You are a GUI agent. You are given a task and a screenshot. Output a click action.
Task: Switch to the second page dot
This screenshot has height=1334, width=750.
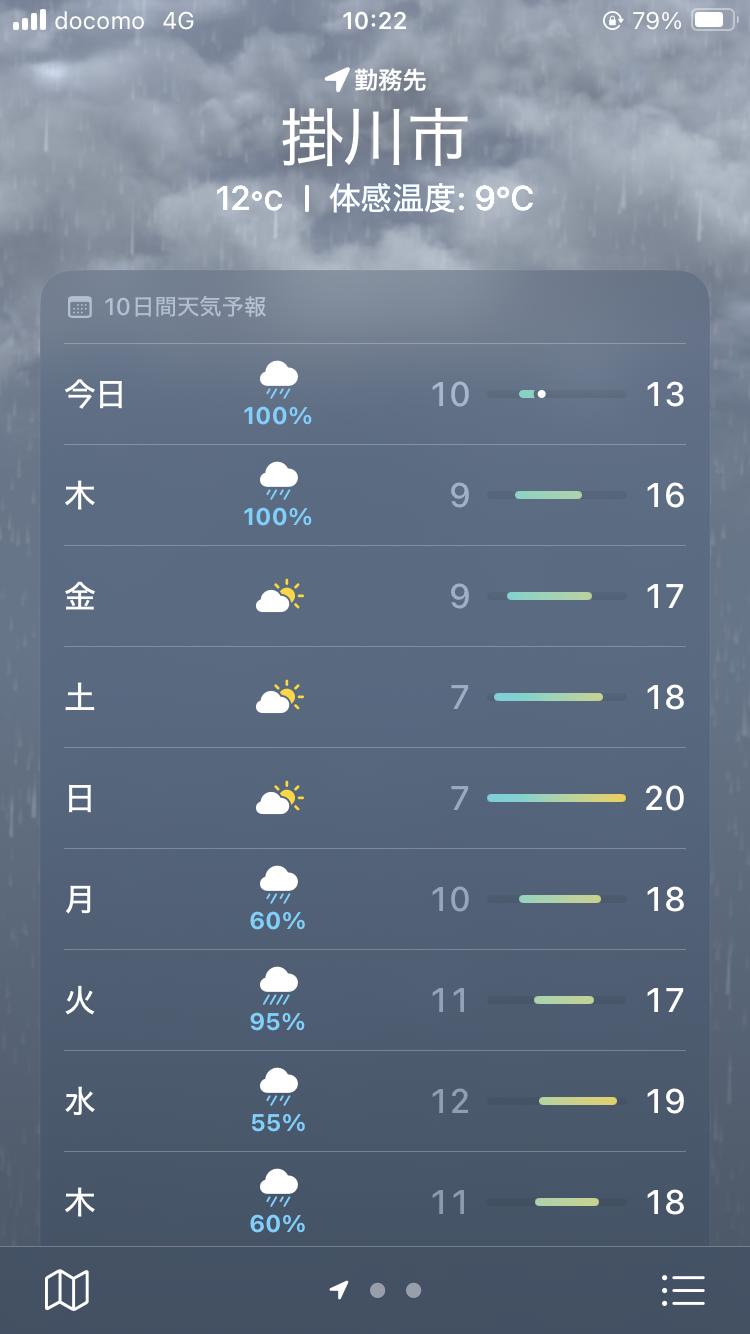pyautogui.click(x=376, y=1291)
